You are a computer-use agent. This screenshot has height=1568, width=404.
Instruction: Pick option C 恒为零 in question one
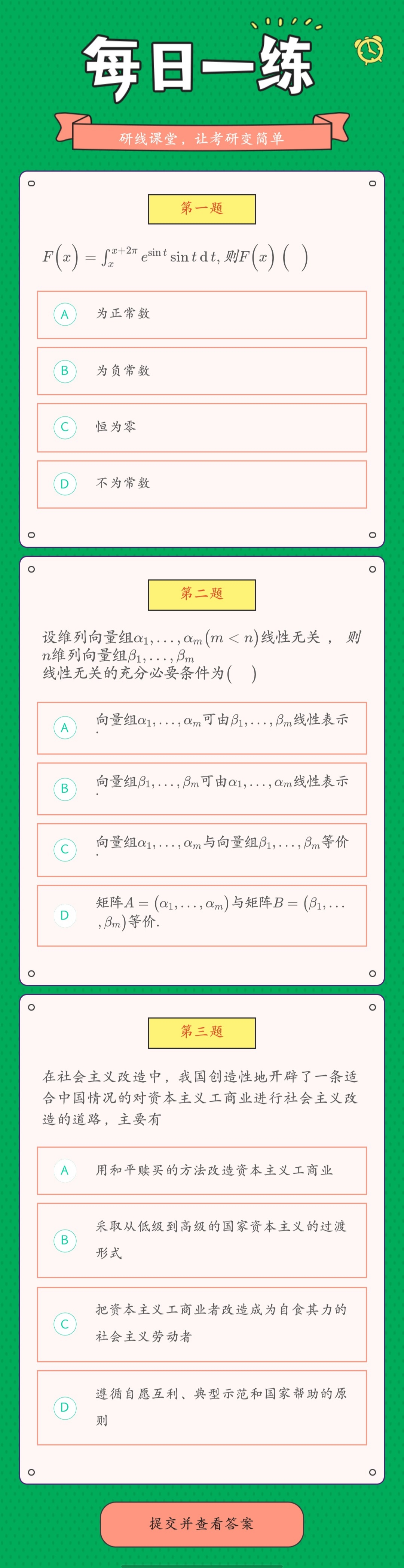pyautogui.click(x=201, y=427)
